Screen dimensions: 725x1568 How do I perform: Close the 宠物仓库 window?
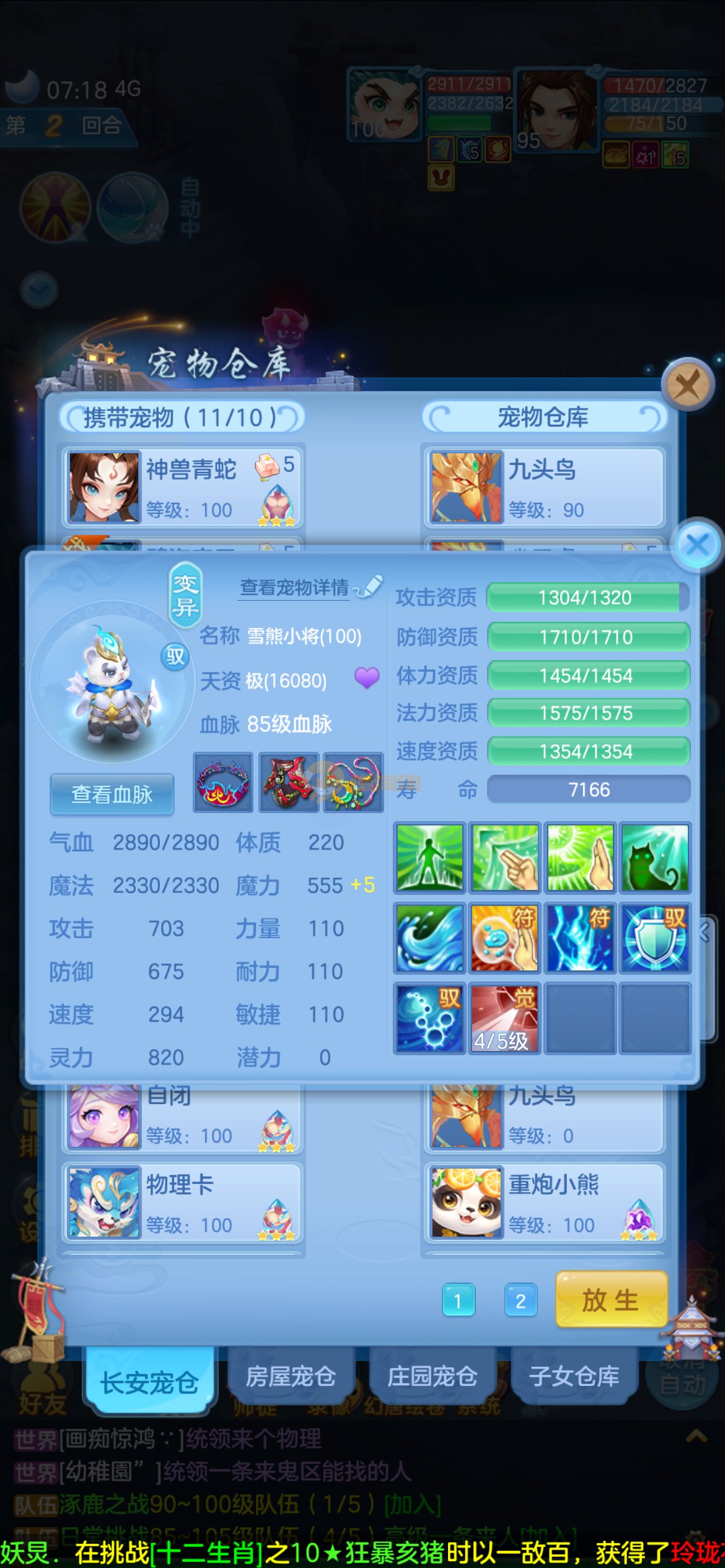coord(687,385)
